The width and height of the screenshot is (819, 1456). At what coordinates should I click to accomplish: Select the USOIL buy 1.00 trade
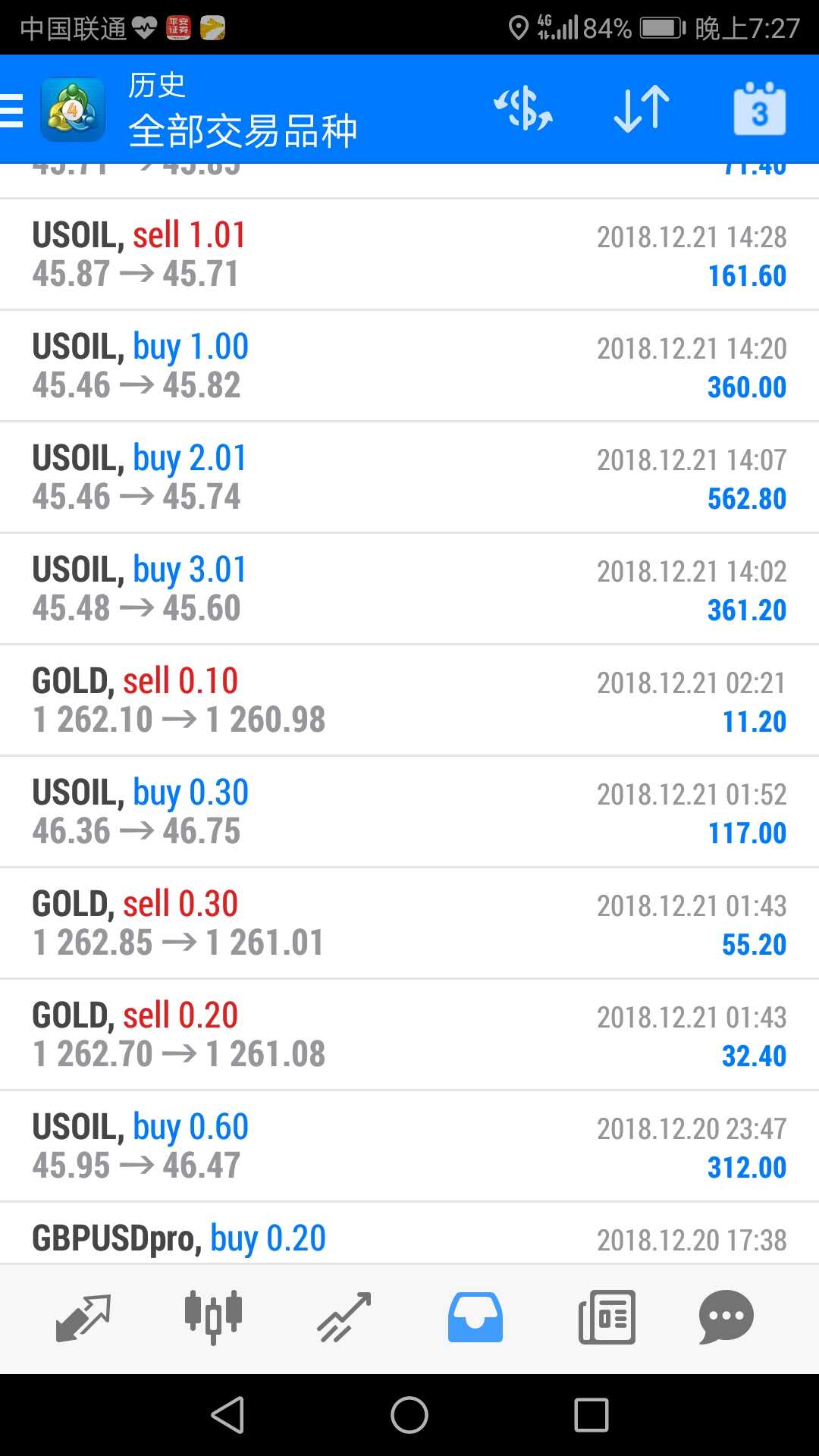[x=409, y=366]
